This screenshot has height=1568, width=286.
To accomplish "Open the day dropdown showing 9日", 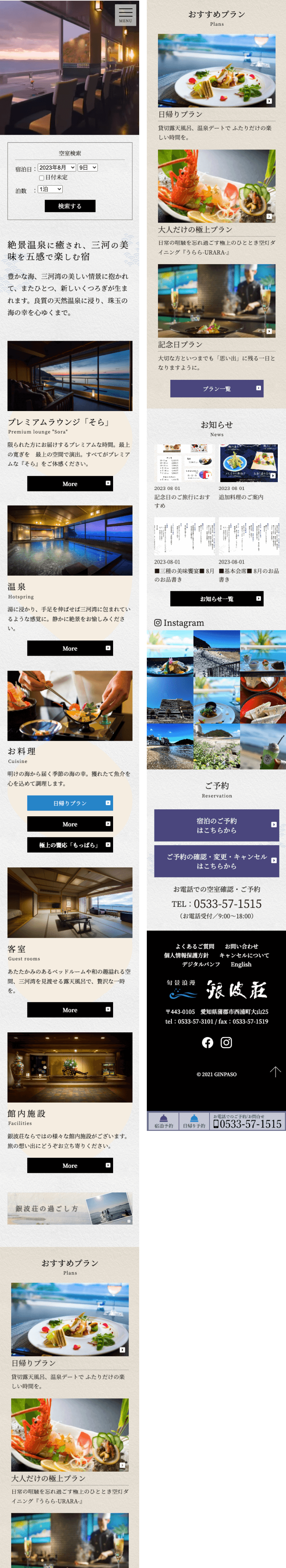I will (87, 167).
